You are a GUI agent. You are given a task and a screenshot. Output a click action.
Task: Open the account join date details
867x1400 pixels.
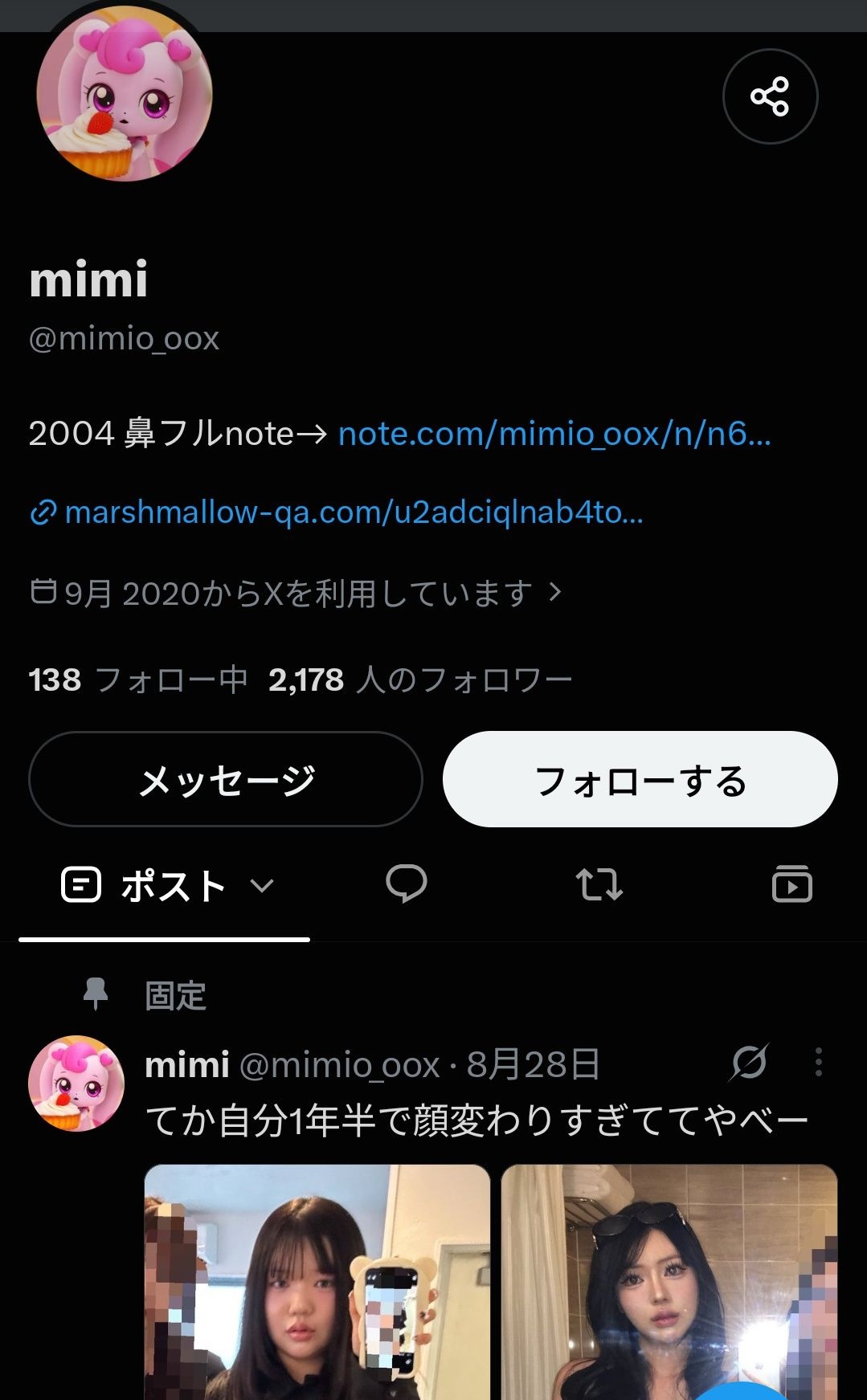click(x=296, y=594)
